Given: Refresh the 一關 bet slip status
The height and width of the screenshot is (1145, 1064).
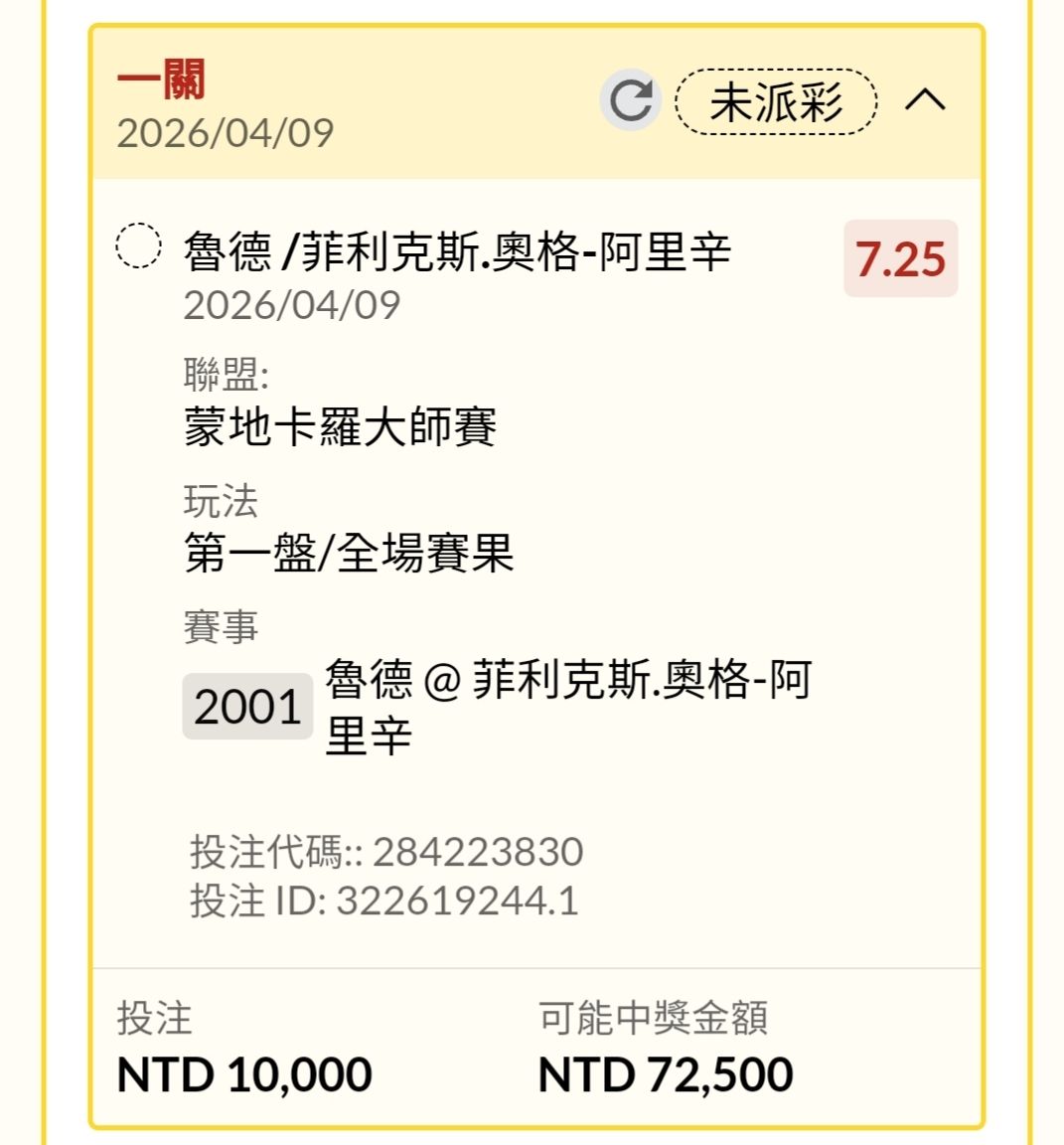Looking at the screenshot, I should point(630,100).
